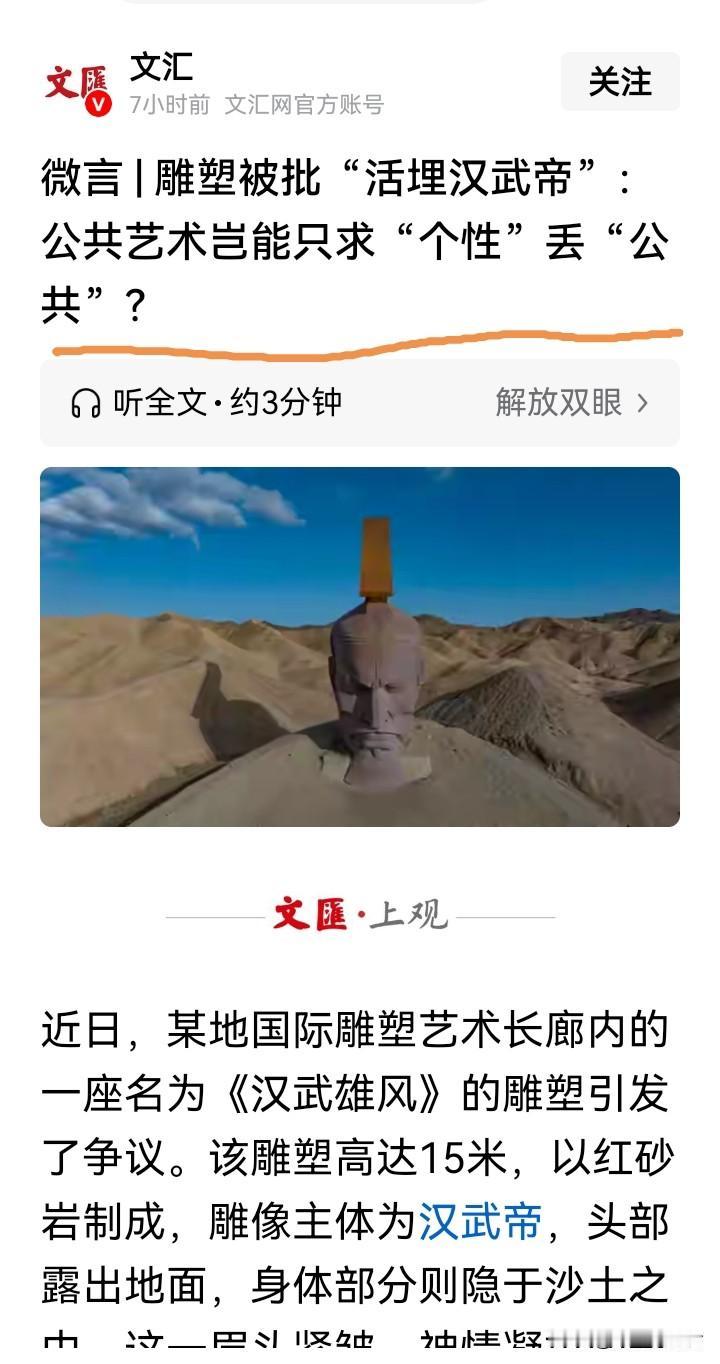This screenshot has height=1364, width=720.
Task: Open the desert sculpture photo
Action: pyautogui.click(x=360, y=645)
